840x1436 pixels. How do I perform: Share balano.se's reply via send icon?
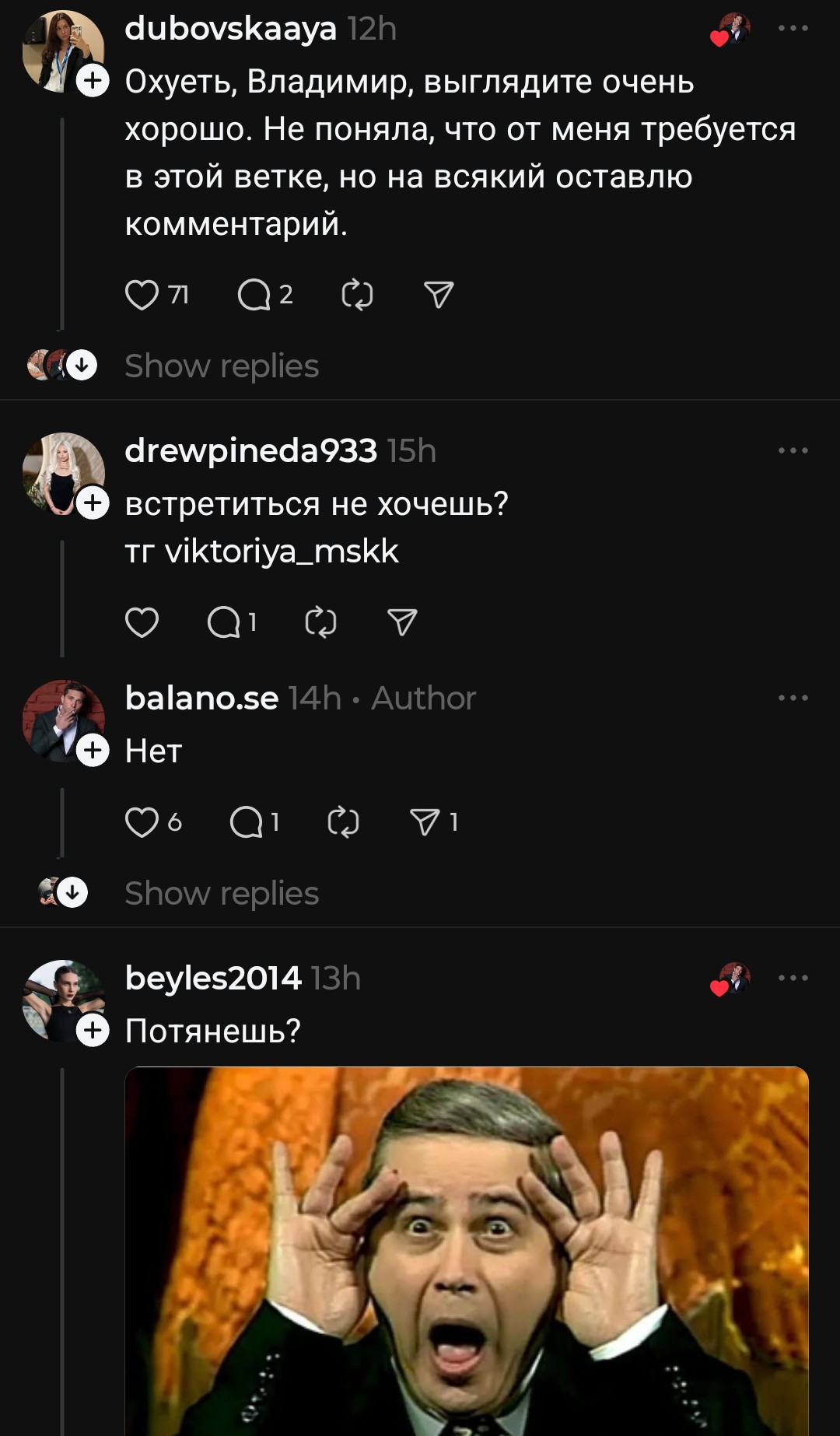point(425,822)
